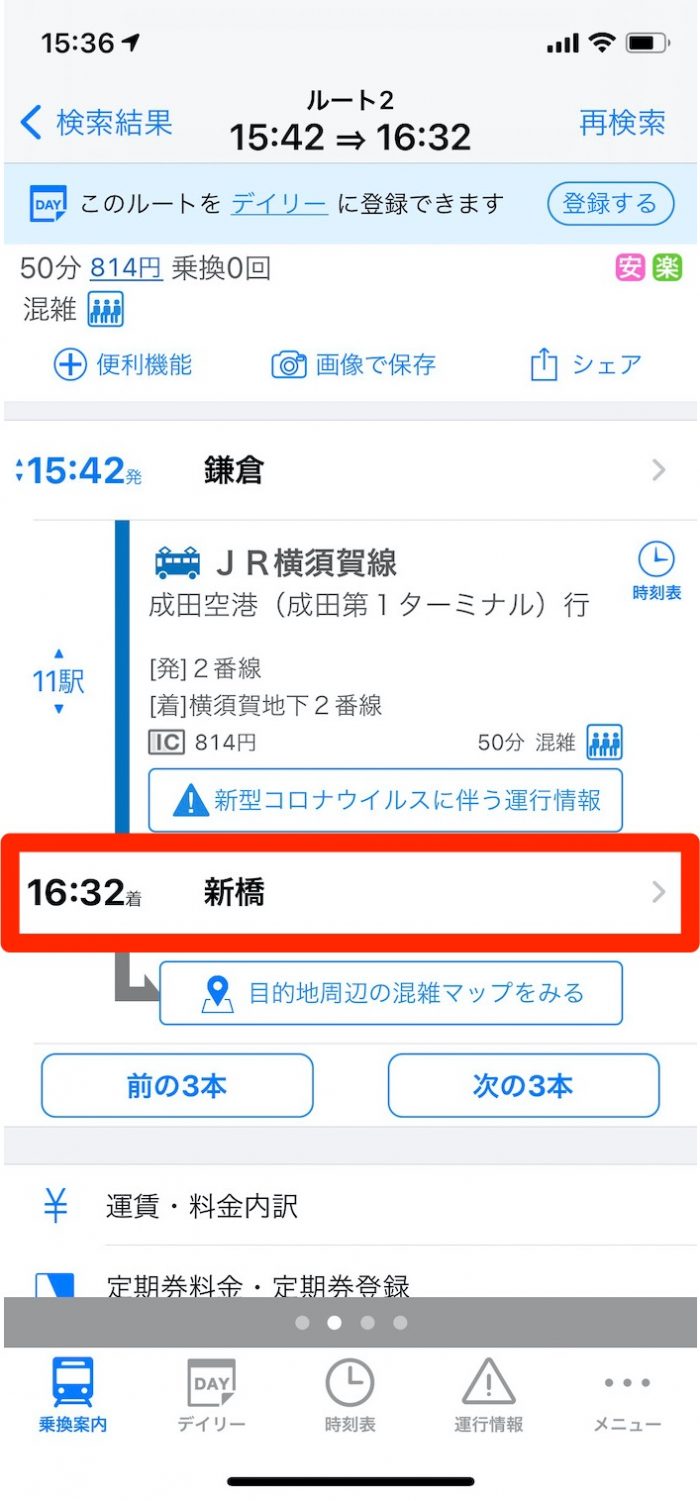This screenshot has height=1501, width=700.
Task: Open the 鎌倉 departure station row
Action: coord(350,470)
